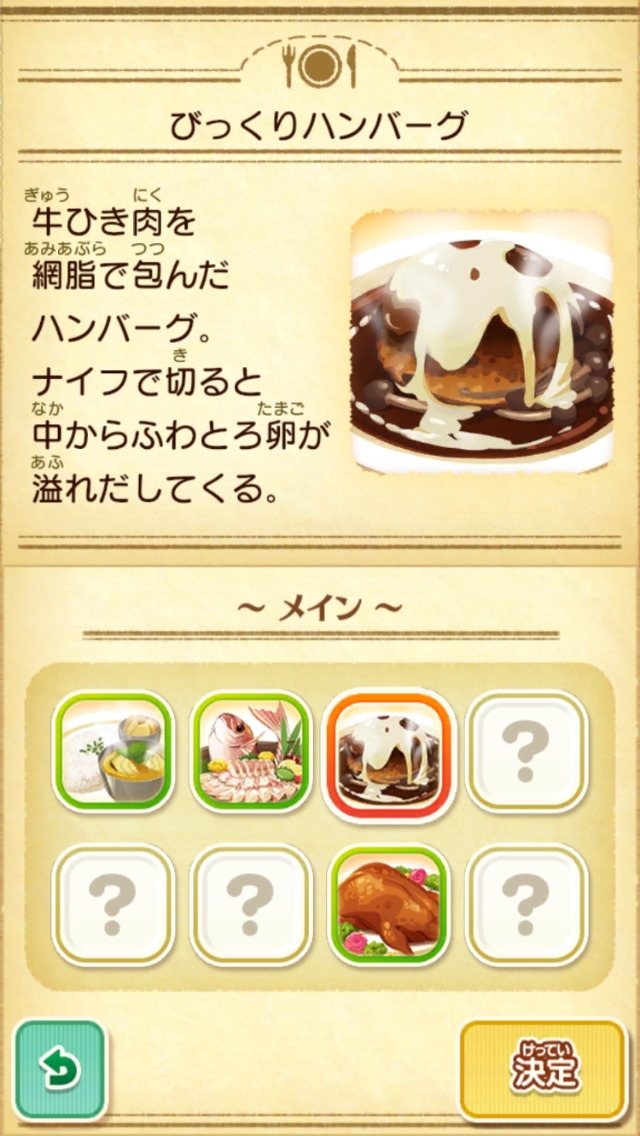Select the curry and rice dish
640x1136 pixels.
pos(114,752)
